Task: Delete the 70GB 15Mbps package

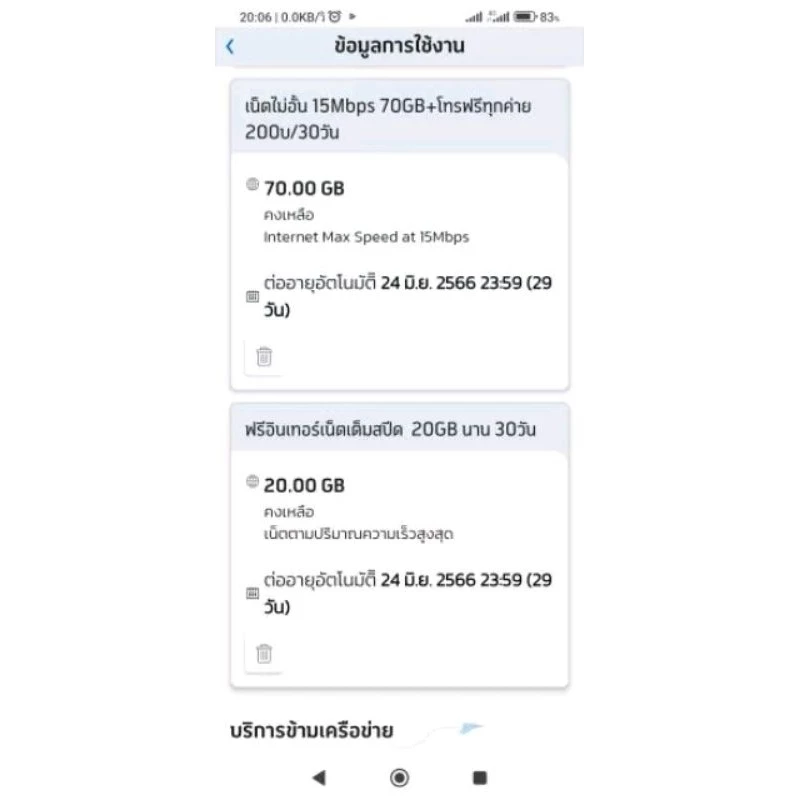Action: tap(264, 357)
